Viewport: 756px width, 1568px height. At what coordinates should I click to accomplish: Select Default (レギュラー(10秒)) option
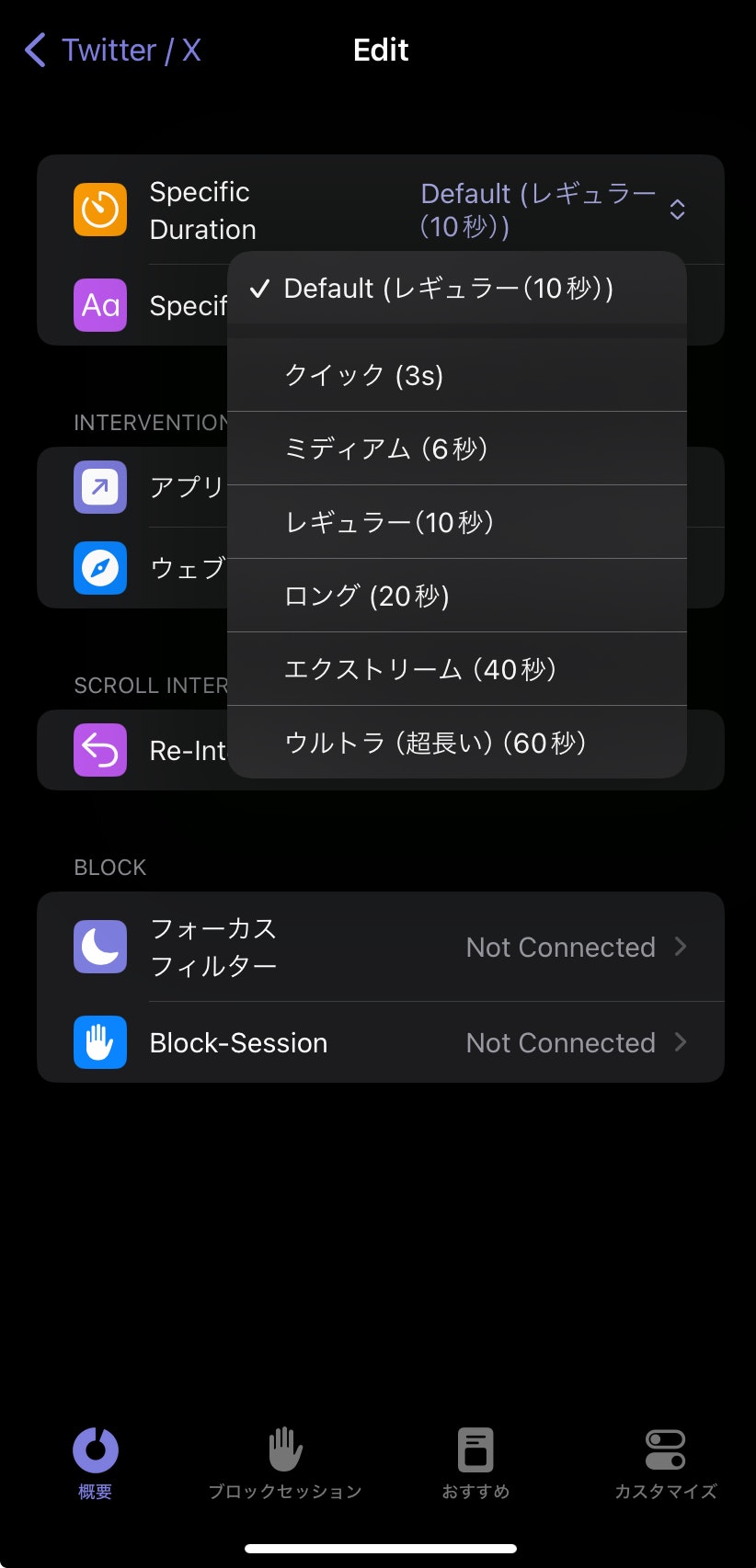point(448,289)
